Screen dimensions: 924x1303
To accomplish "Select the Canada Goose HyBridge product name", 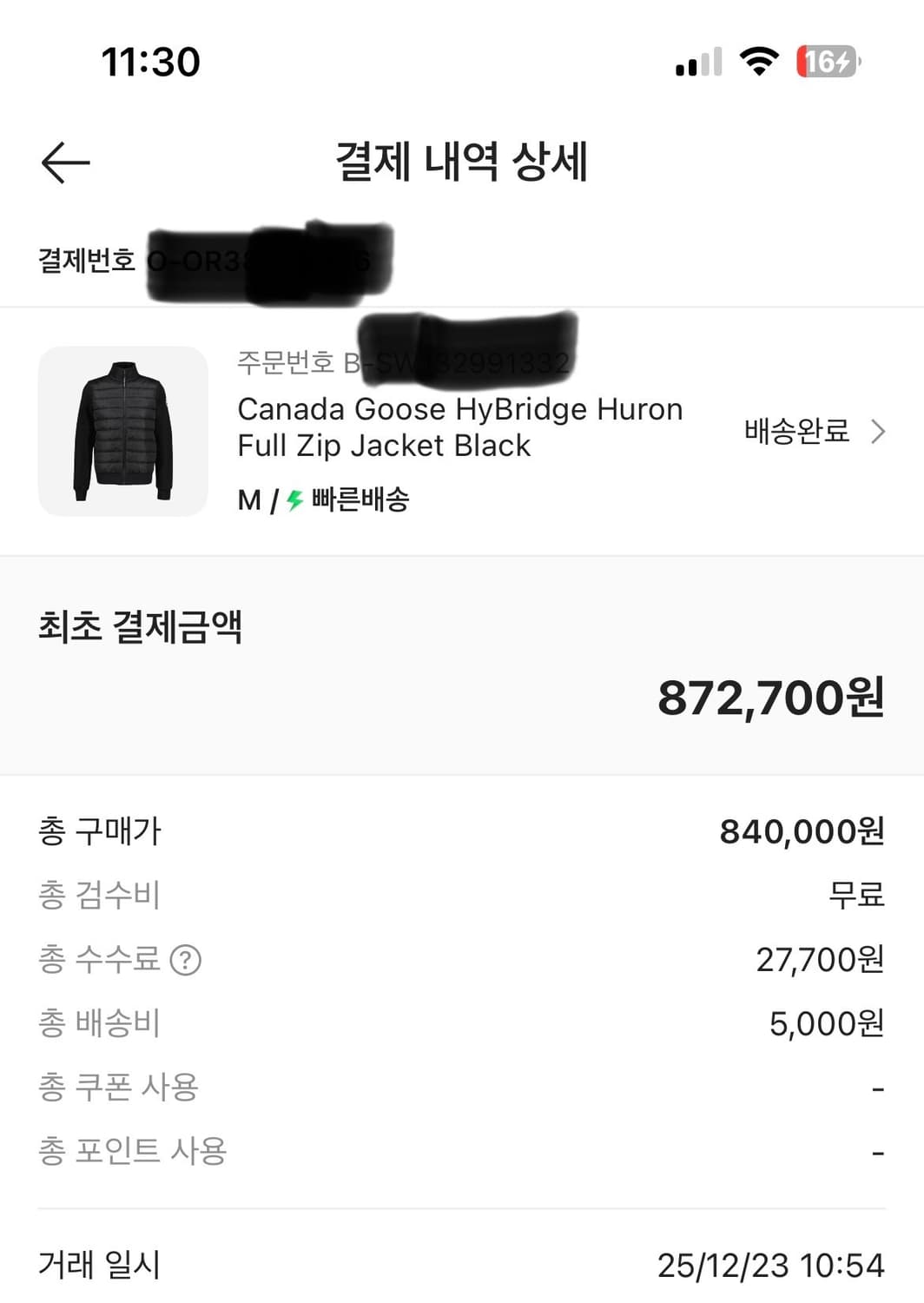I will coord(460,427).
